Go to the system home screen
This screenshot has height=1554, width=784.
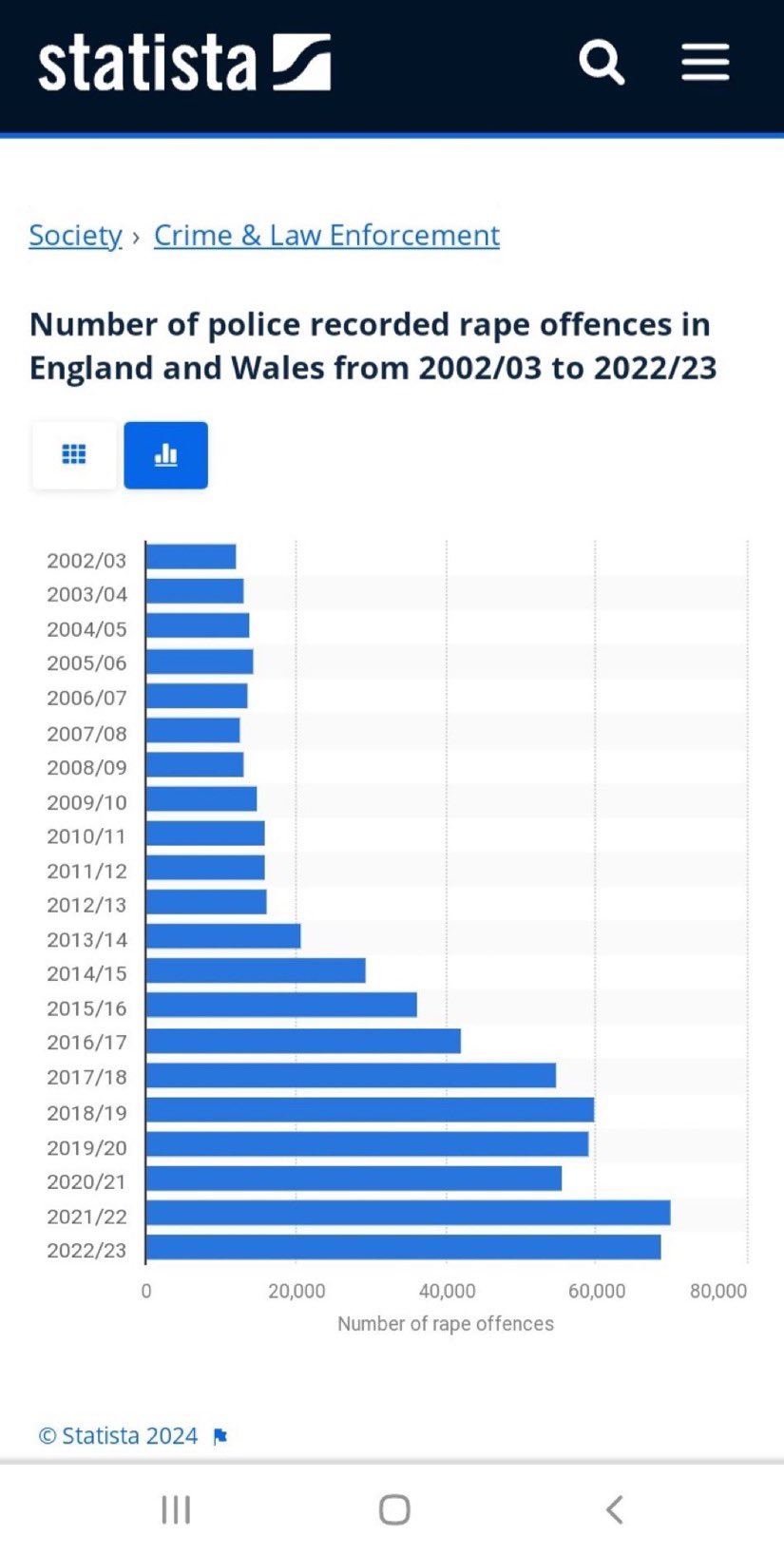click(x=394, y=1509)
